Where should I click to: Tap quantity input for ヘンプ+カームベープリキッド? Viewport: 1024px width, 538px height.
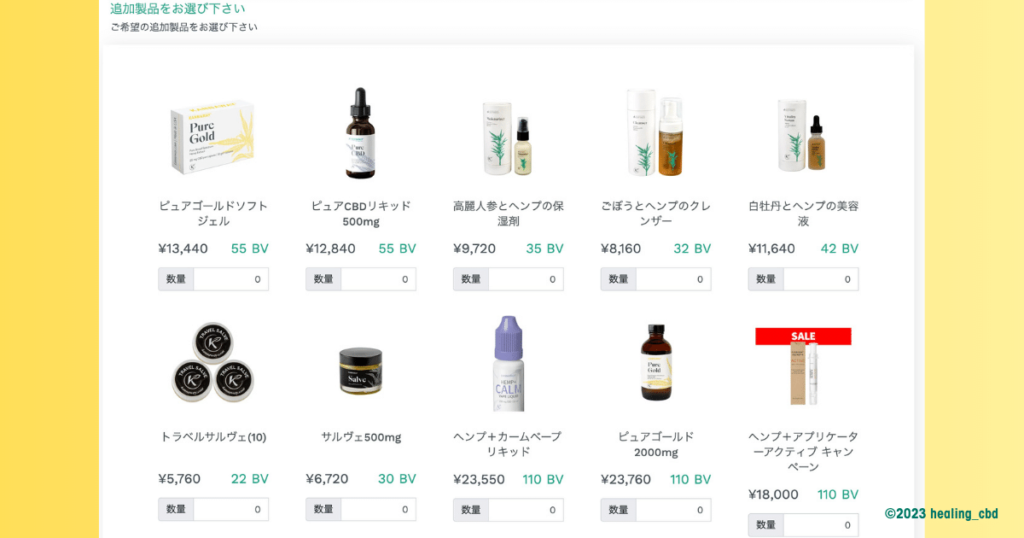525,510
